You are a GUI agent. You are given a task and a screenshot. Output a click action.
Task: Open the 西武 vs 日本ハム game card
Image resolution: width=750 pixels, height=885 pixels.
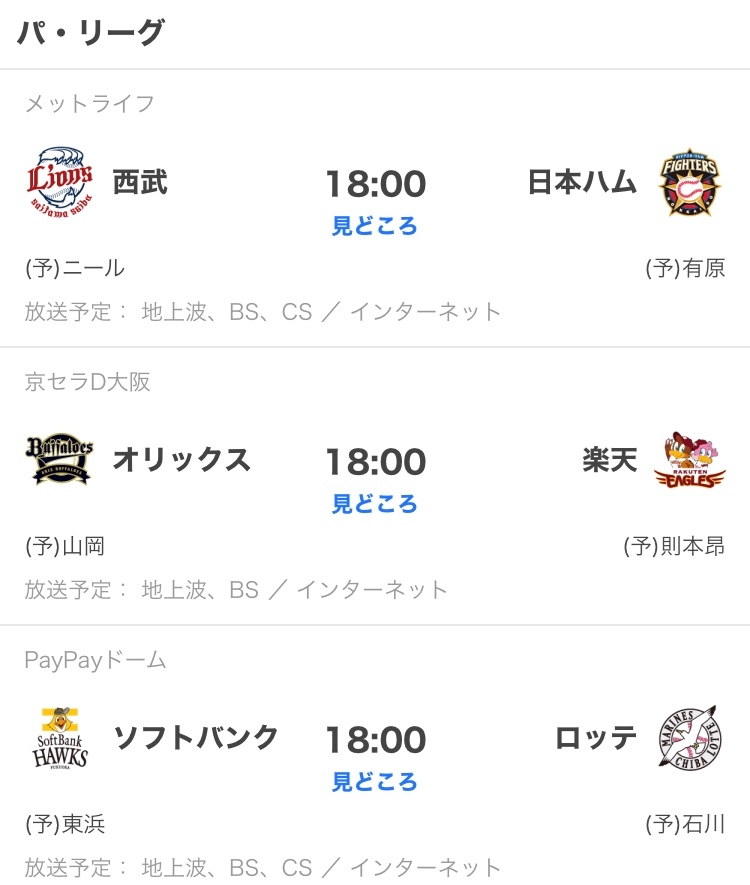[x=375, y=208]
